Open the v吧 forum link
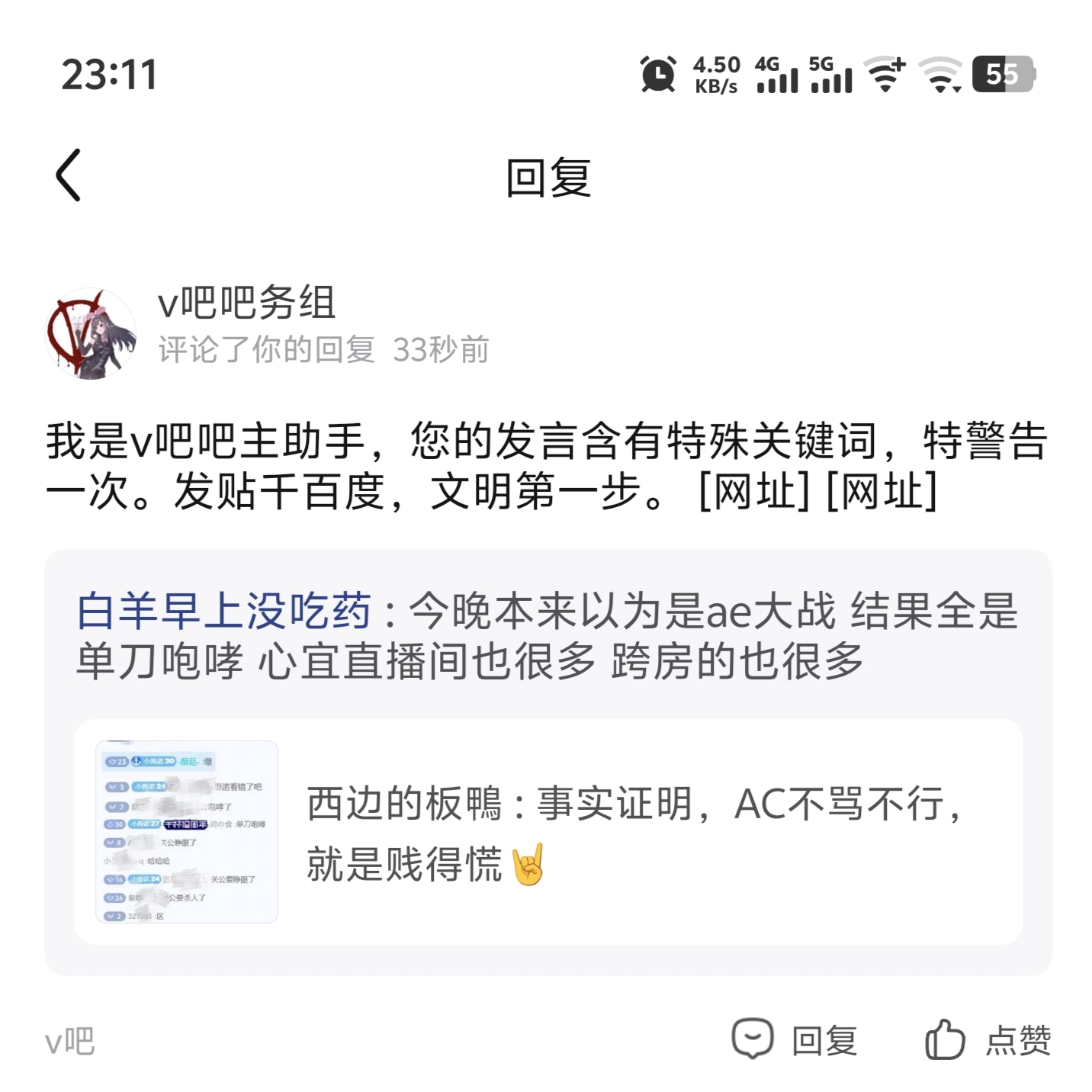The width and height of the screenshot is (1092, 1092). 70,1042
